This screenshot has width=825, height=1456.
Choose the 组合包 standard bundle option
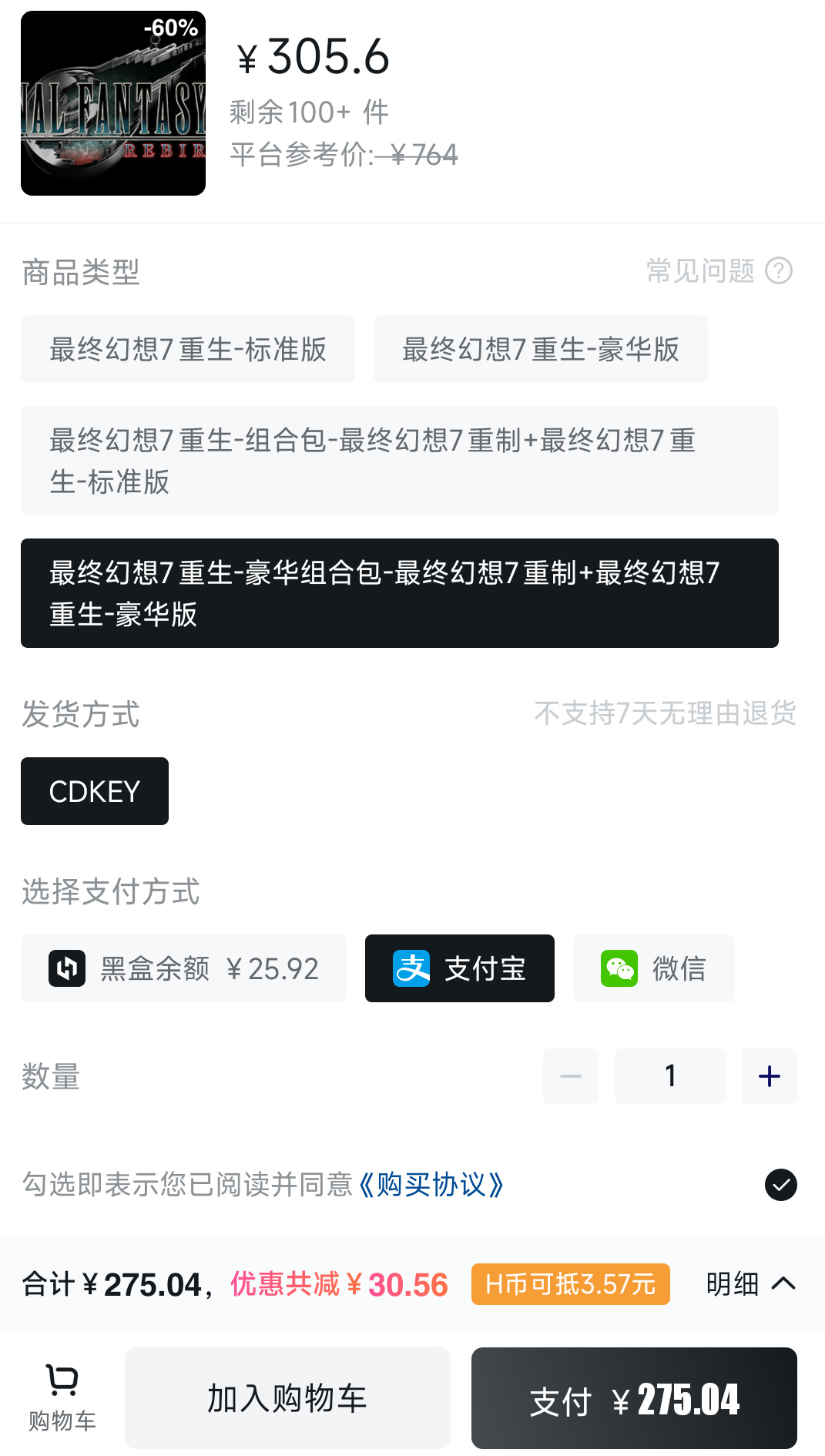click(x=400, y=461)
